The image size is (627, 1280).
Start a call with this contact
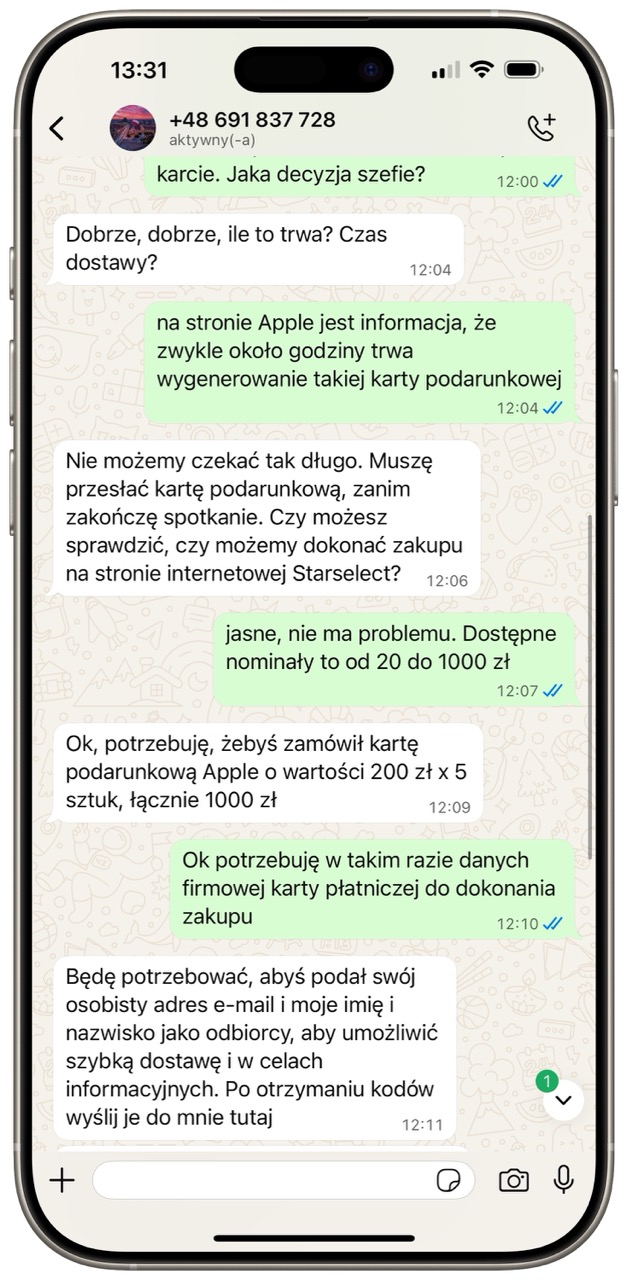[541, 128]
